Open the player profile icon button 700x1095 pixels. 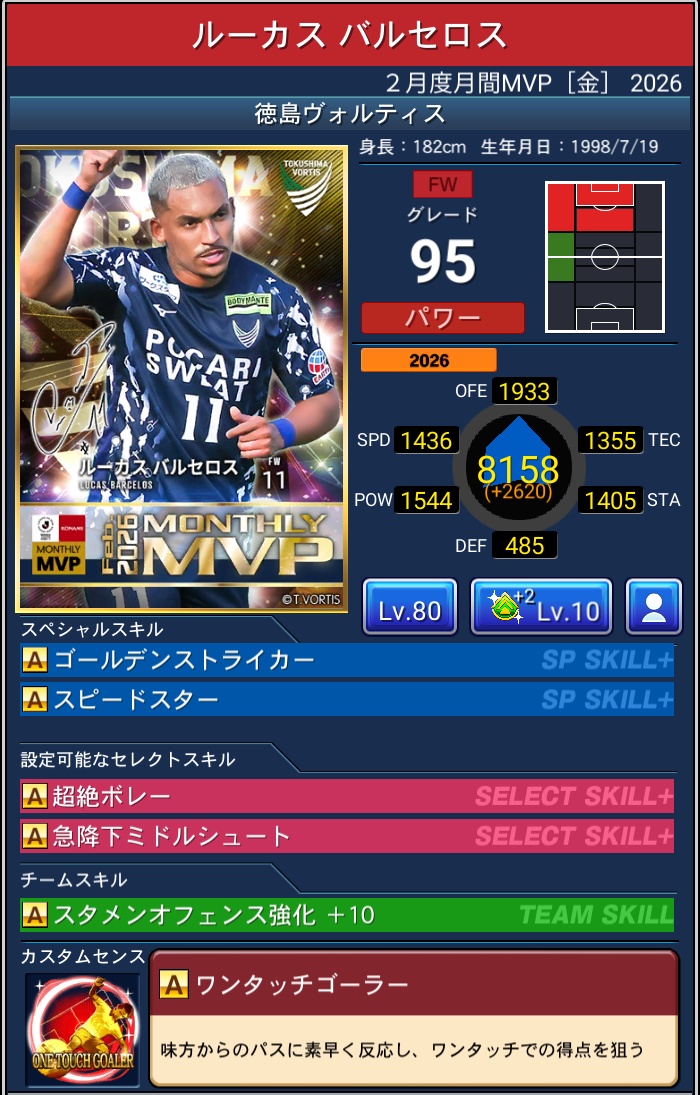pyautogui.click(x=654, y=607)
